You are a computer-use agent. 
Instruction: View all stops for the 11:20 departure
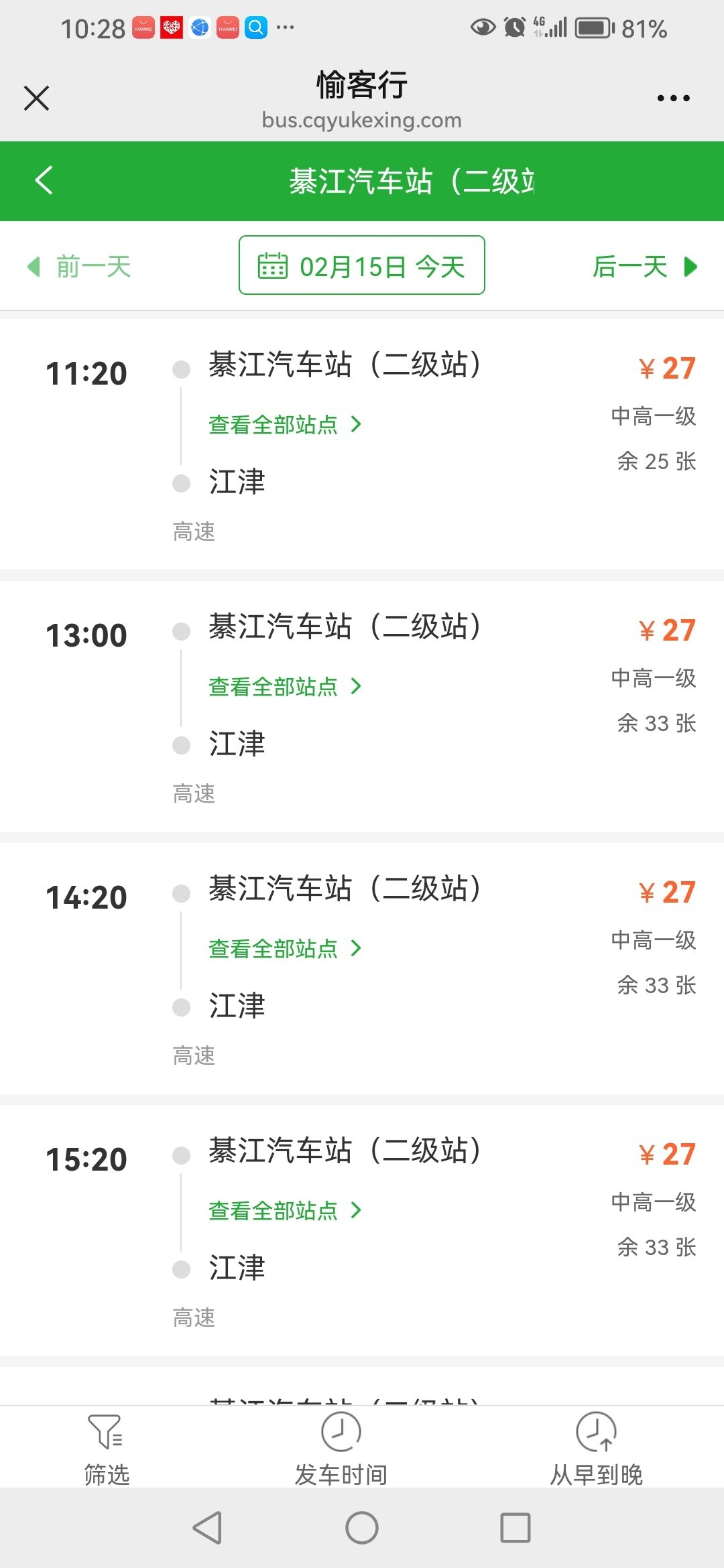point(285,424)
